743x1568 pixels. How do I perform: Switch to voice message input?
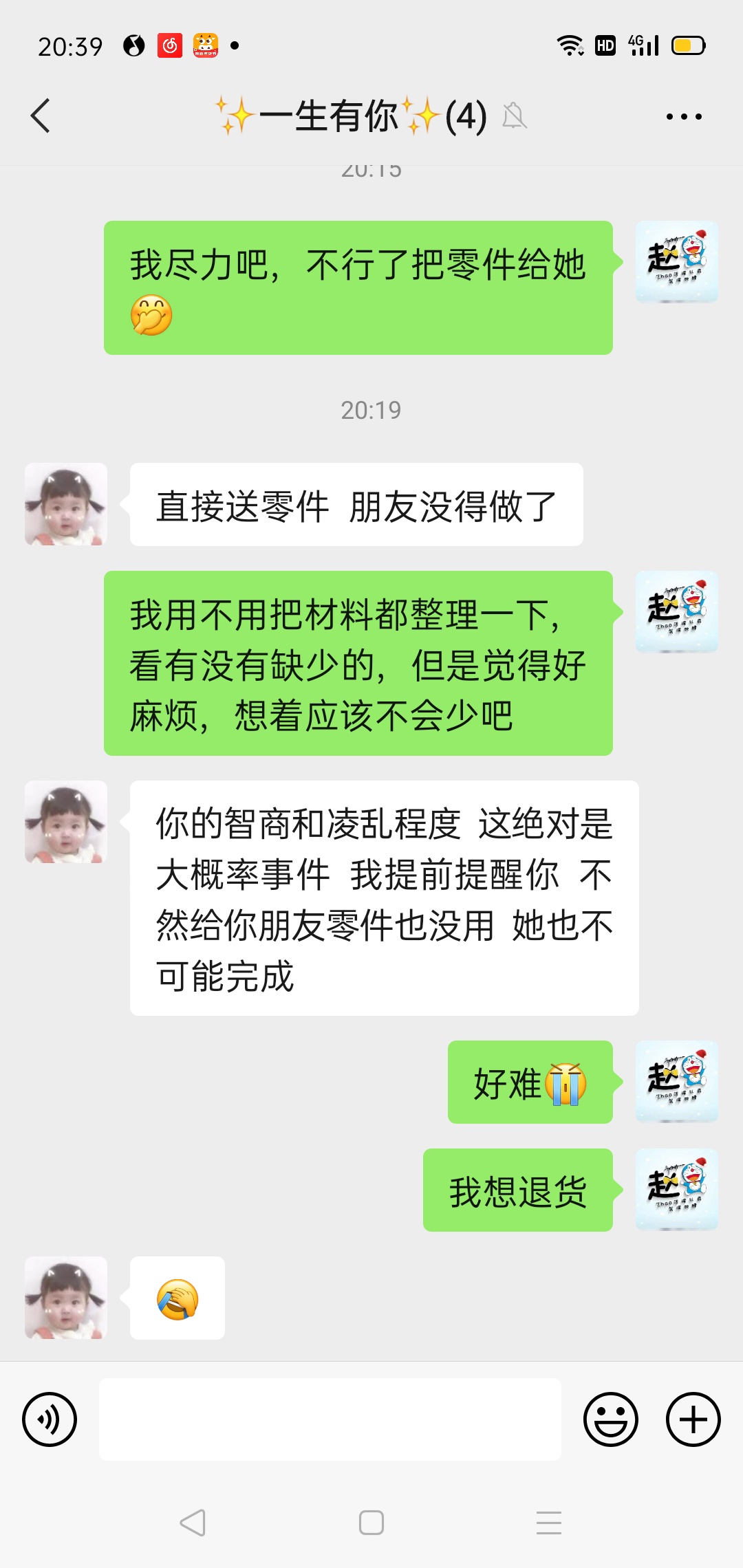point(50,1419)
